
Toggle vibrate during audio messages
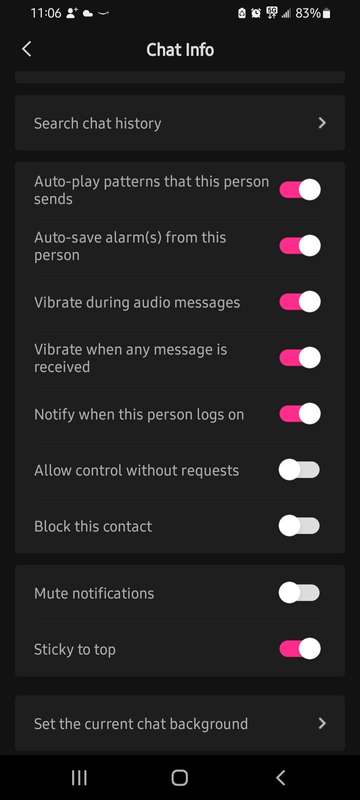(x=299, y=302)
